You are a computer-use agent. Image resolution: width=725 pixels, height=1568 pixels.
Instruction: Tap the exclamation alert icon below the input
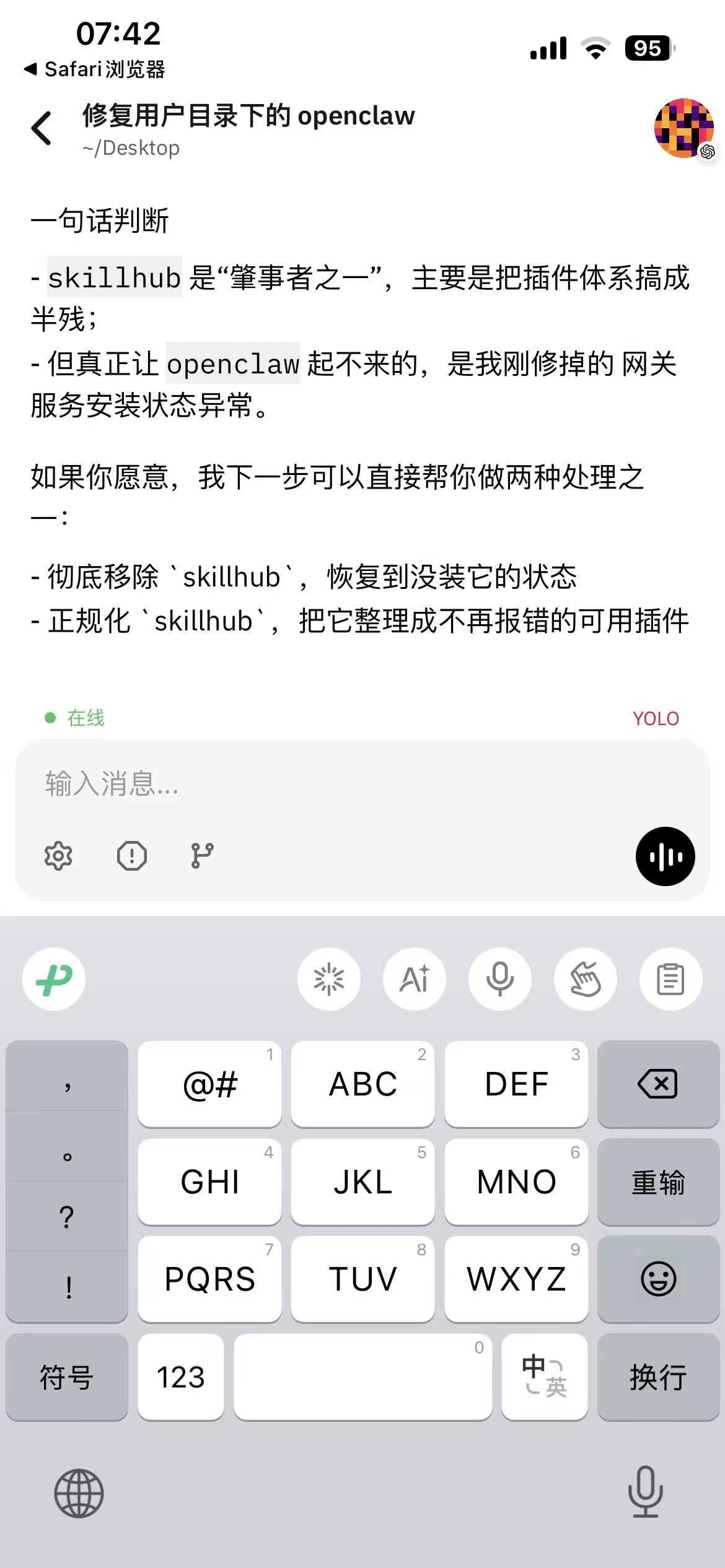point(132,856)
